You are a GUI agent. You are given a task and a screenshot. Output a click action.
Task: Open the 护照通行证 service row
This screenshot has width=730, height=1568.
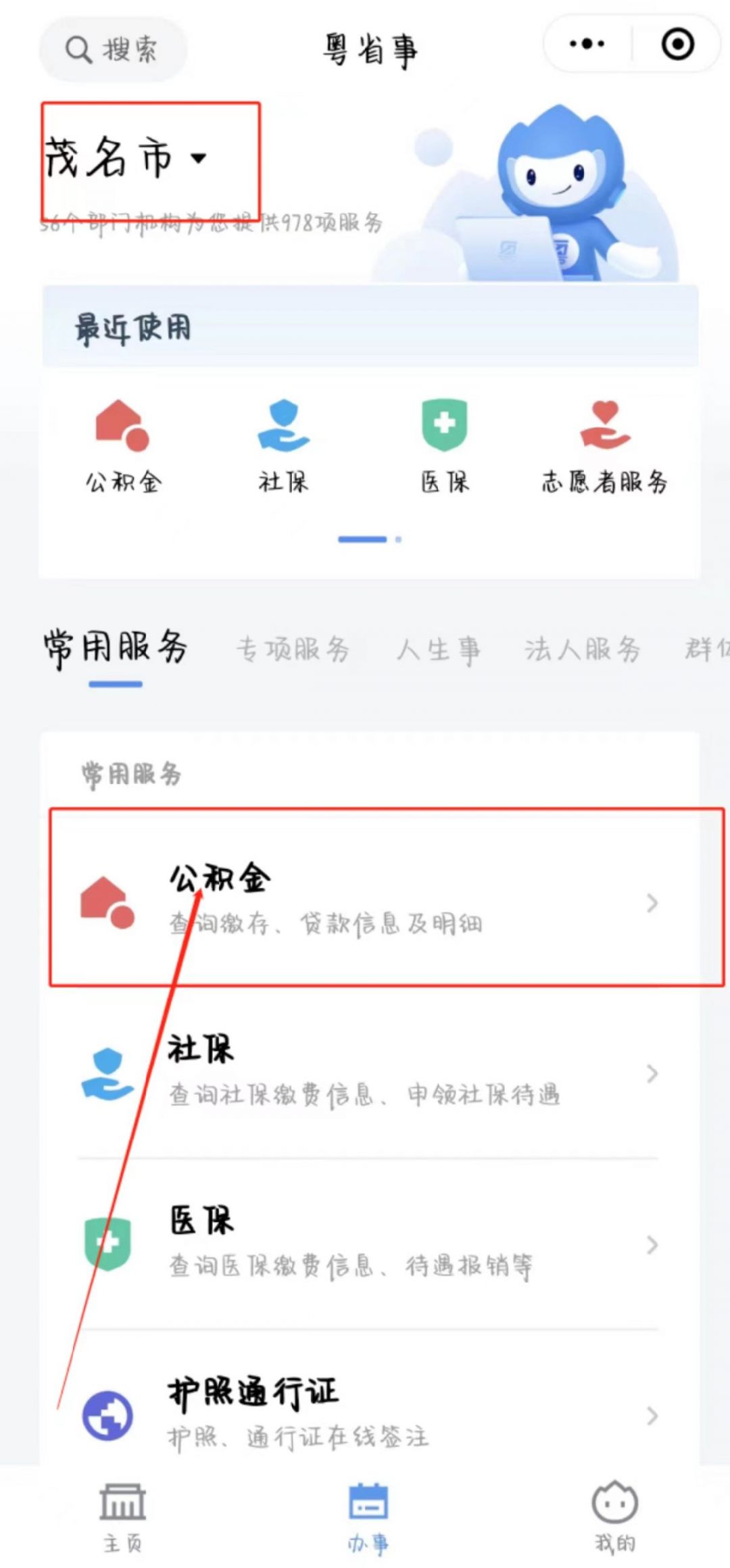(x=368, y=1414)
